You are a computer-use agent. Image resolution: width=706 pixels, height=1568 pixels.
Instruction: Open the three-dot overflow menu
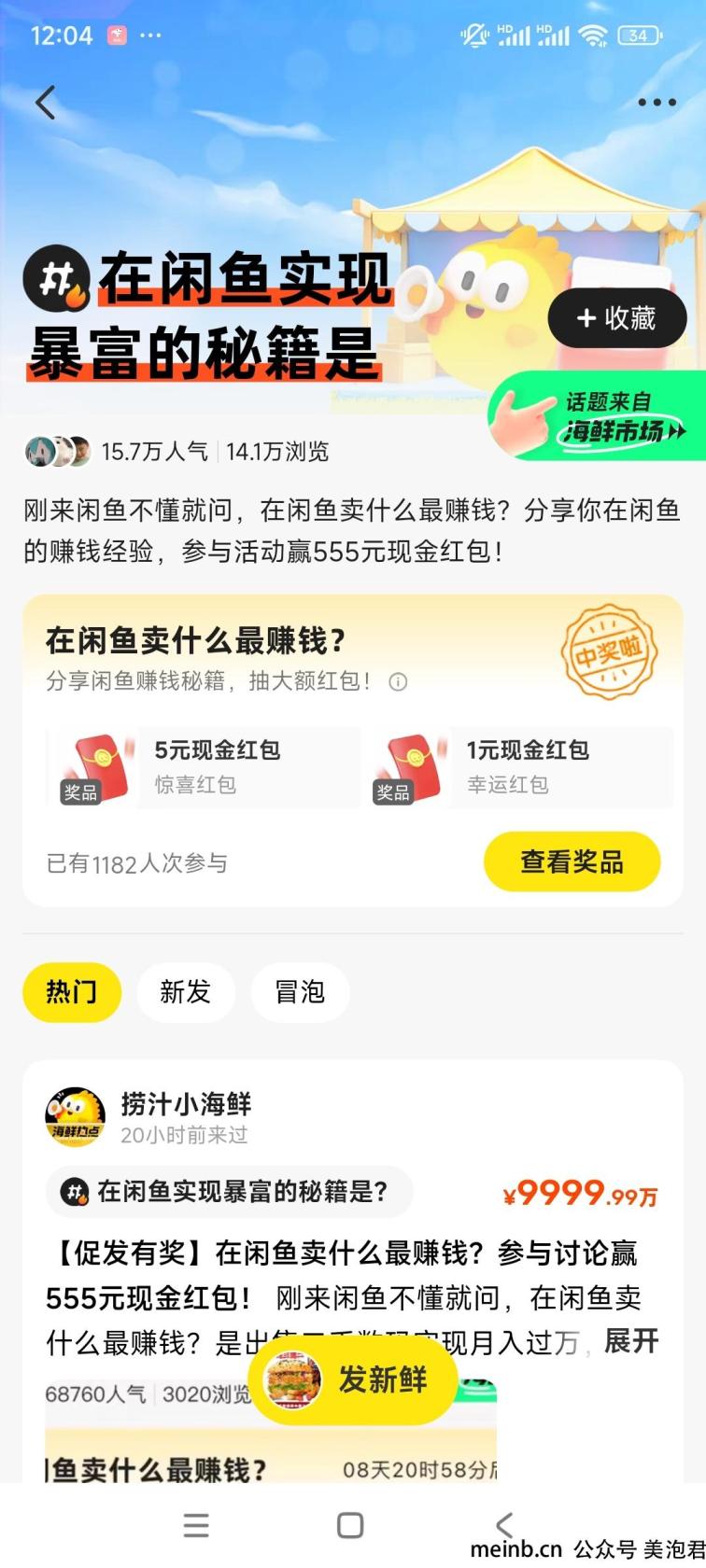tap(657, 103)
